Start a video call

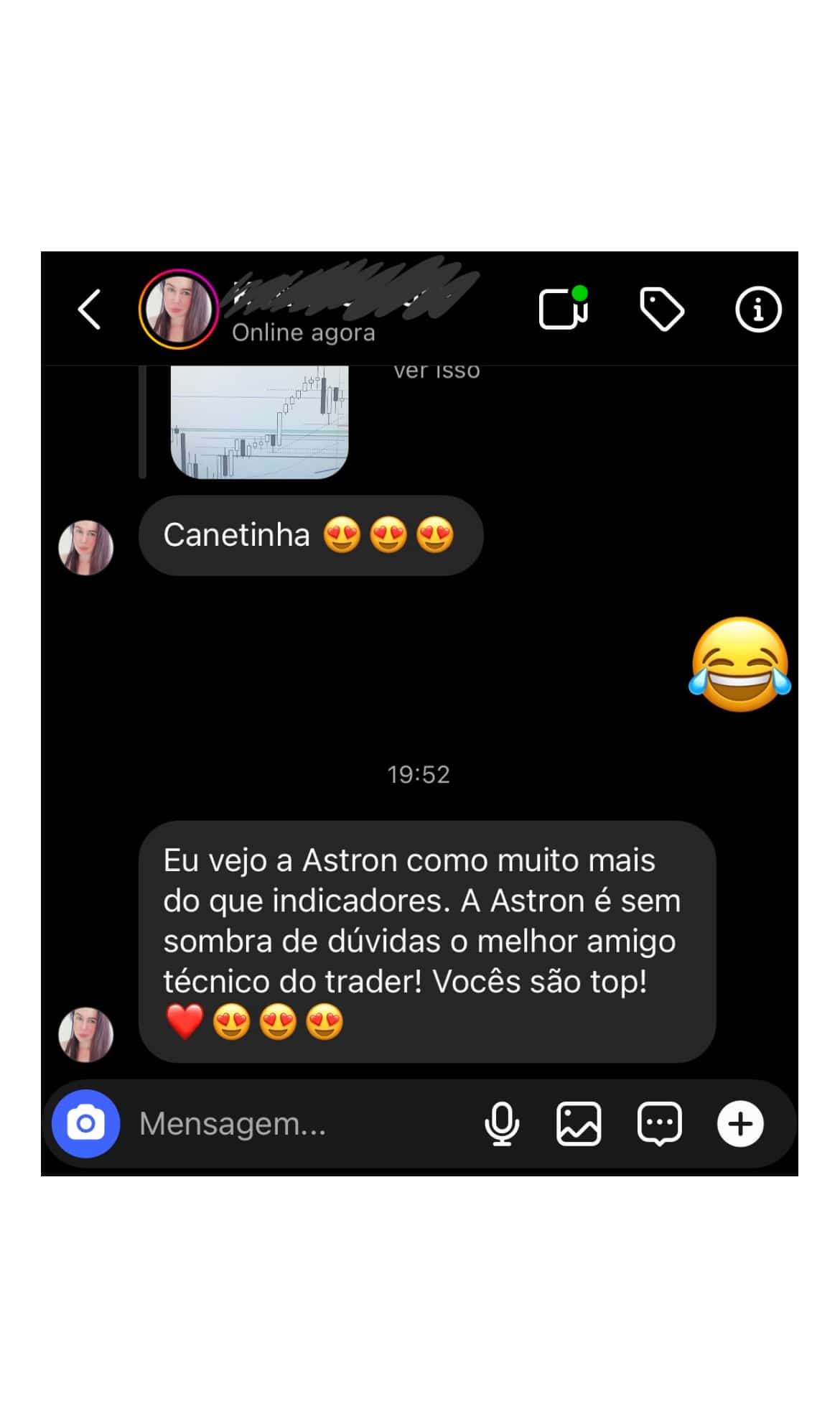pos(563,309)
